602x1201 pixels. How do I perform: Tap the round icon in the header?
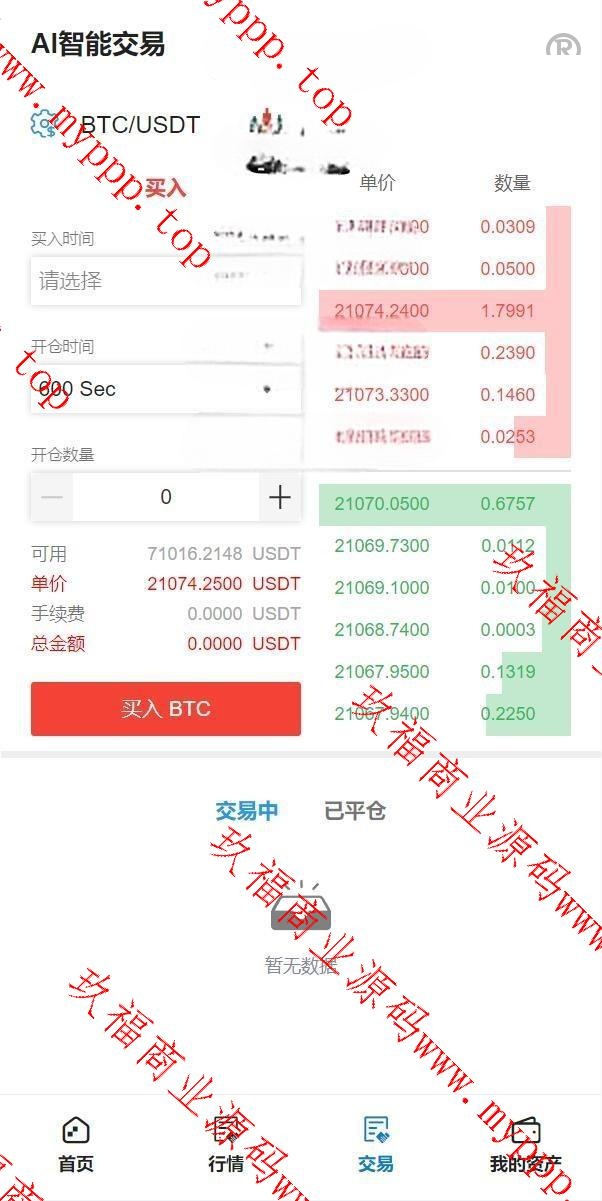[563, 47]
